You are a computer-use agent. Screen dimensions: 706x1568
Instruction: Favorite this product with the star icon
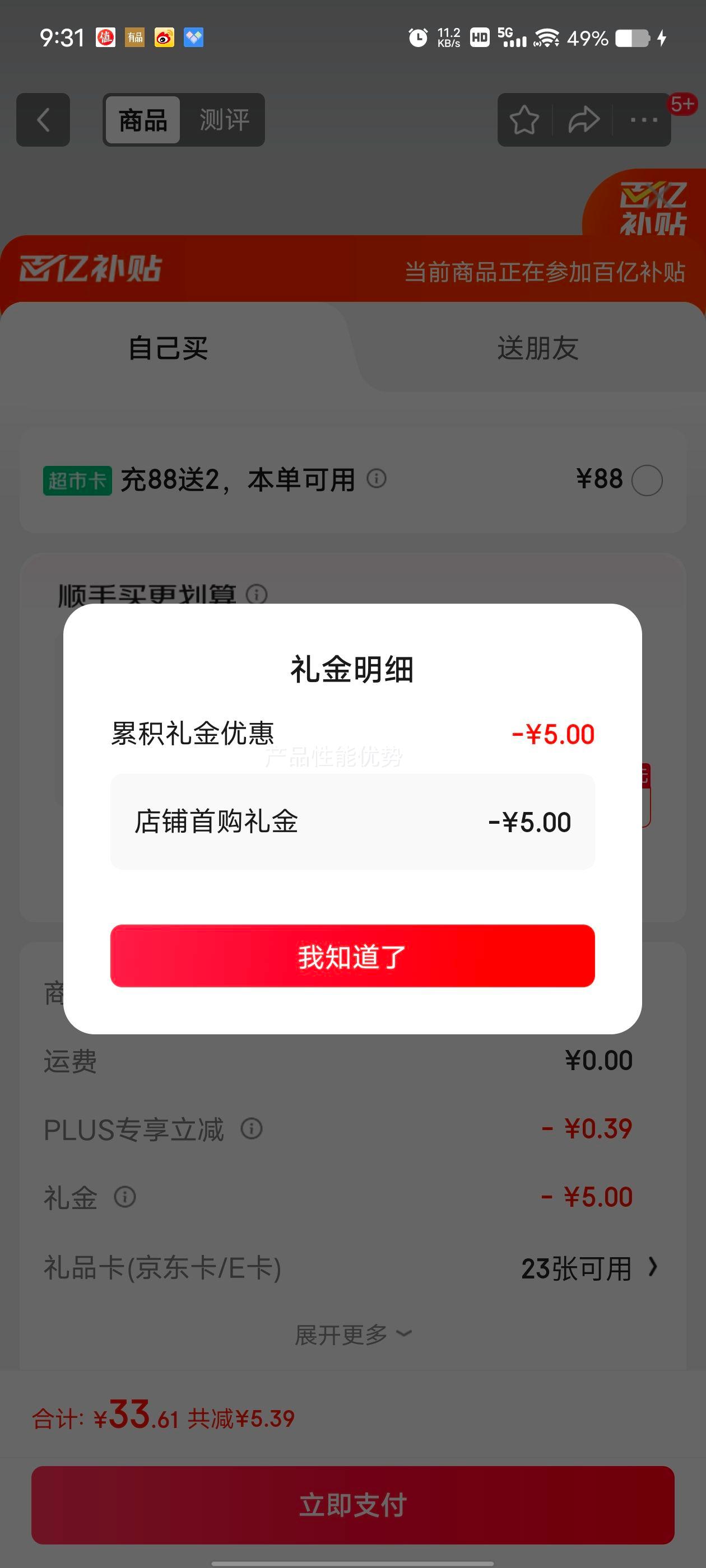pyautogui.click(x=524, y=120)
